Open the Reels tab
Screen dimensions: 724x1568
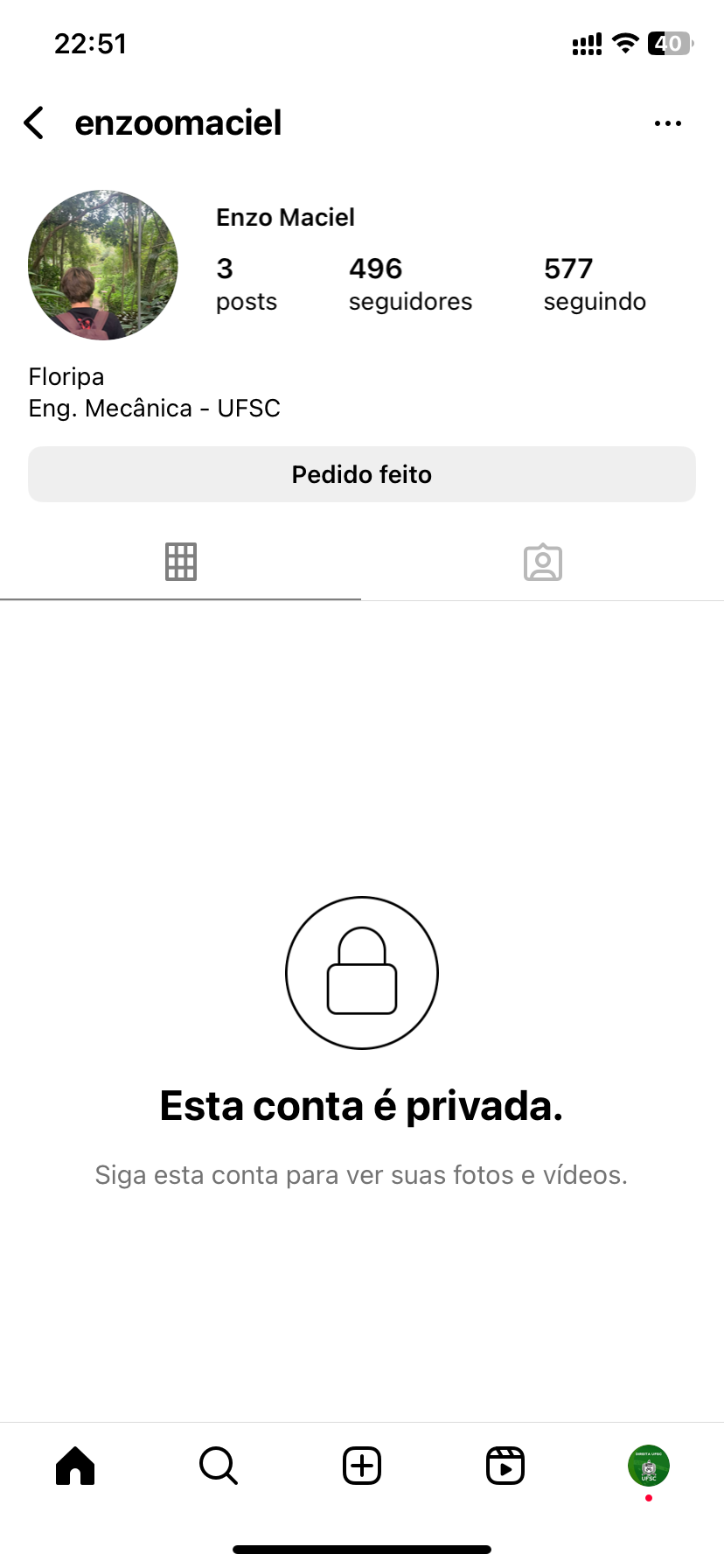[505, 1466]
